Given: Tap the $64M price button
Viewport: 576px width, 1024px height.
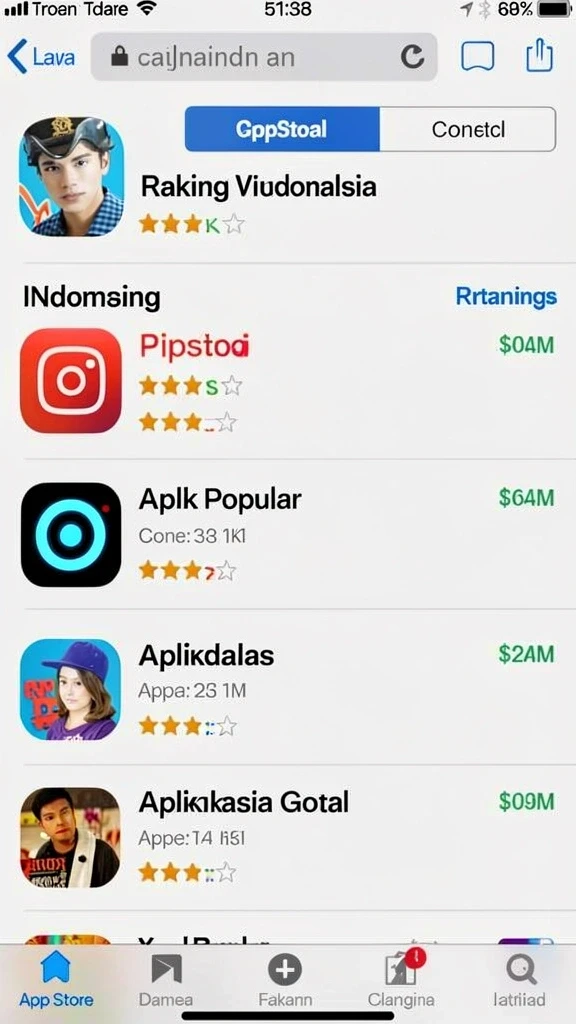Looking at the screenshot, I should (x=526, y=498).
